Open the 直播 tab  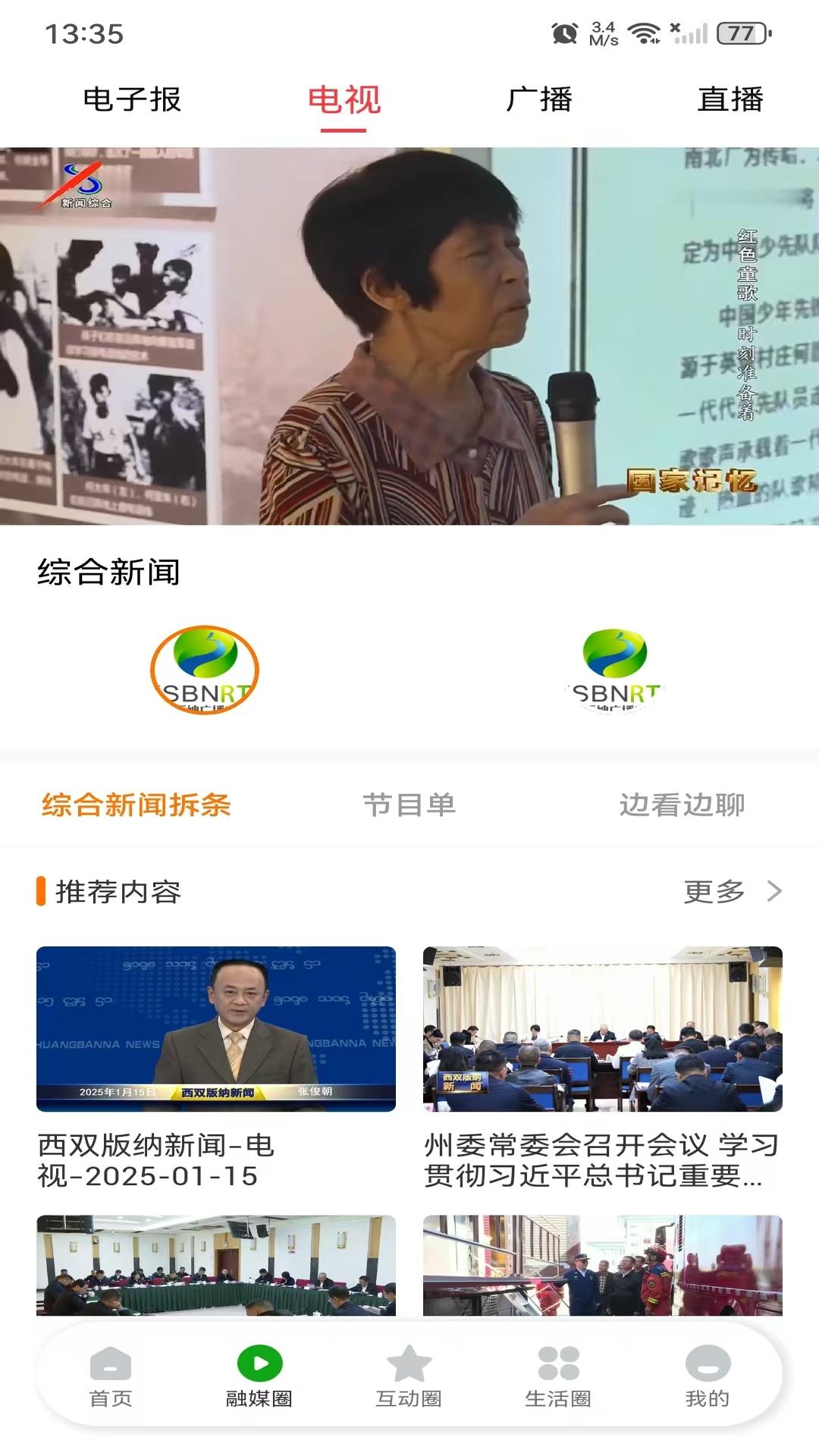click(x=730, y=99)
